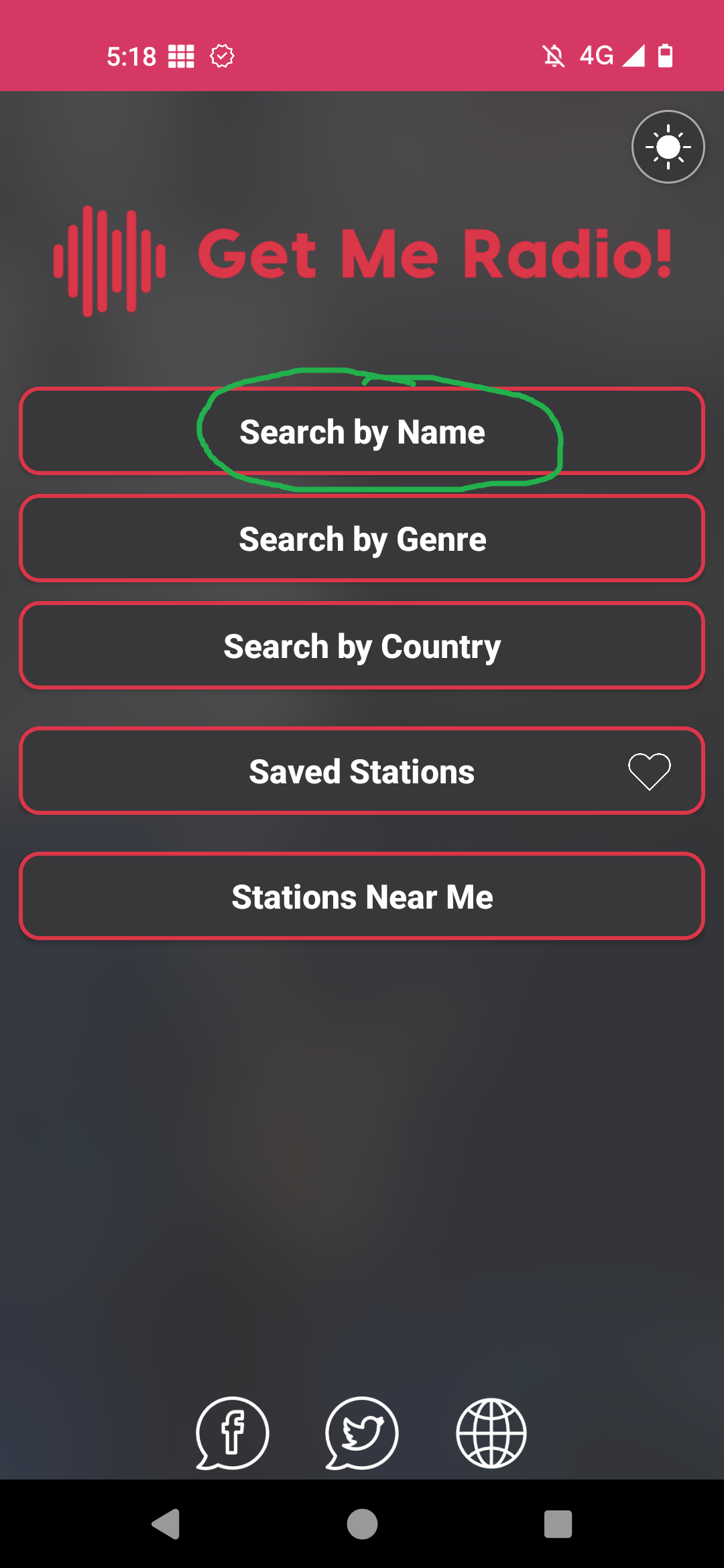Open Search by Name
724x1568 pixels.
tap(362, 432)
